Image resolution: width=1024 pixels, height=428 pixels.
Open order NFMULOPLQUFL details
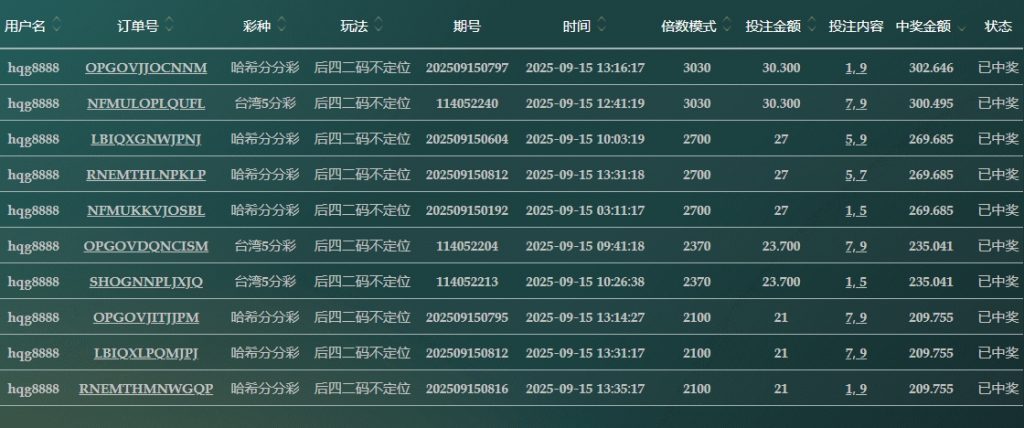pyautogui.click(x=146, y=103)
